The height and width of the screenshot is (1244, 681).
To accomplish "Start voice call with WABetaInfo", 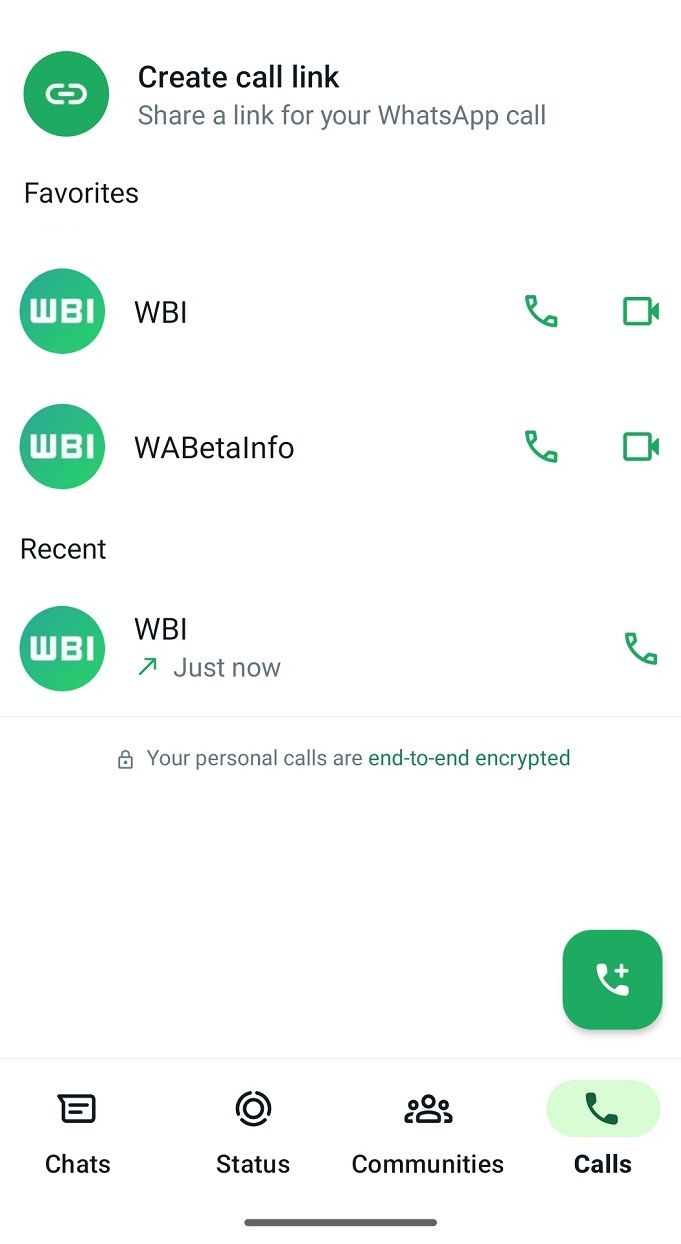I will (x=541, y=446).
